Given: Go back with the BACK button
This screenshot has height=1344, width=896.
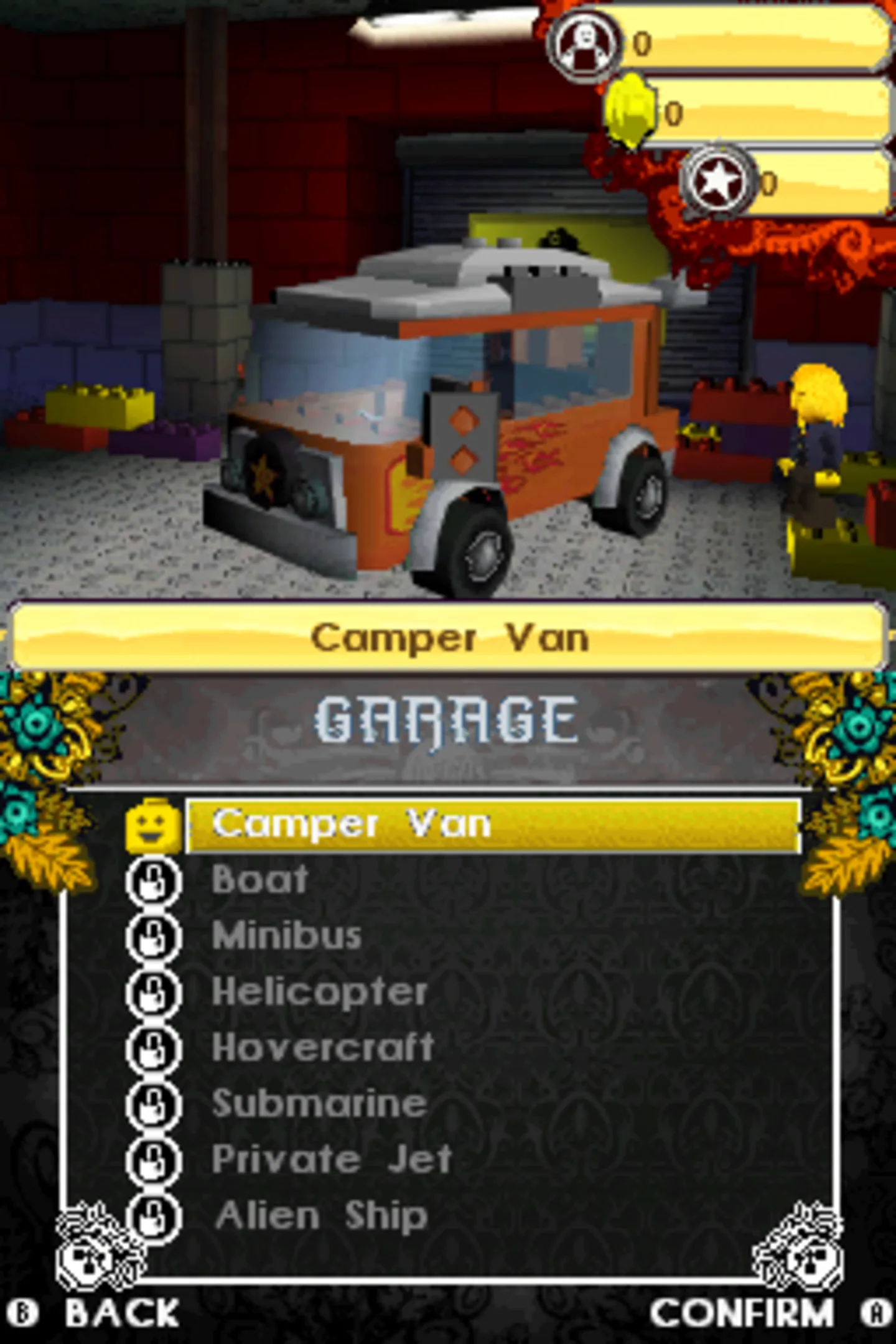Looking at the screenshot, I should click(x=121, y=1313).
